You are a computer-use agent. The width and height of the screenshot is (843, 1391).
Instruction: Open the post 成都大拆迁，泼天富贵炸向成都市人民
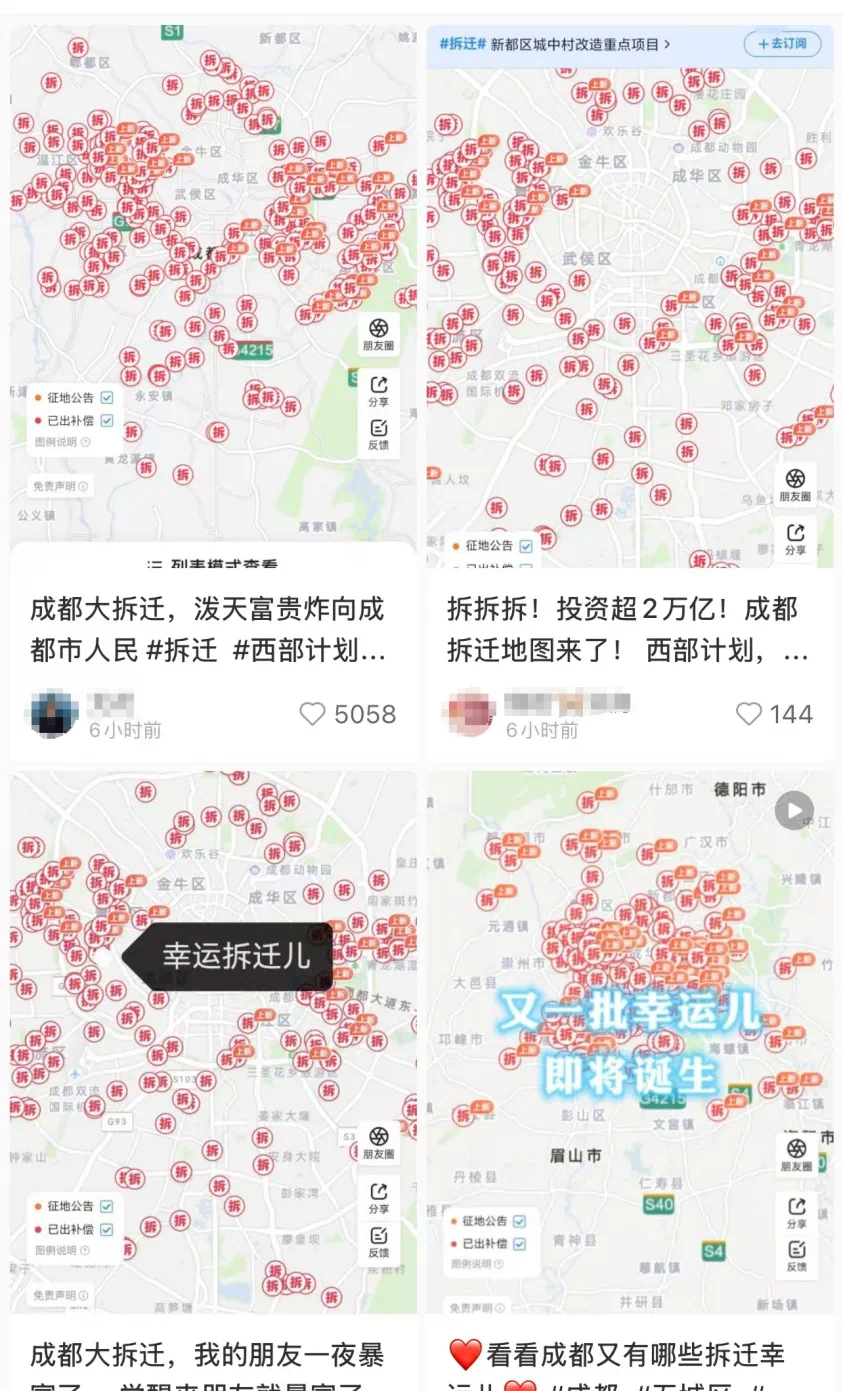208,630
